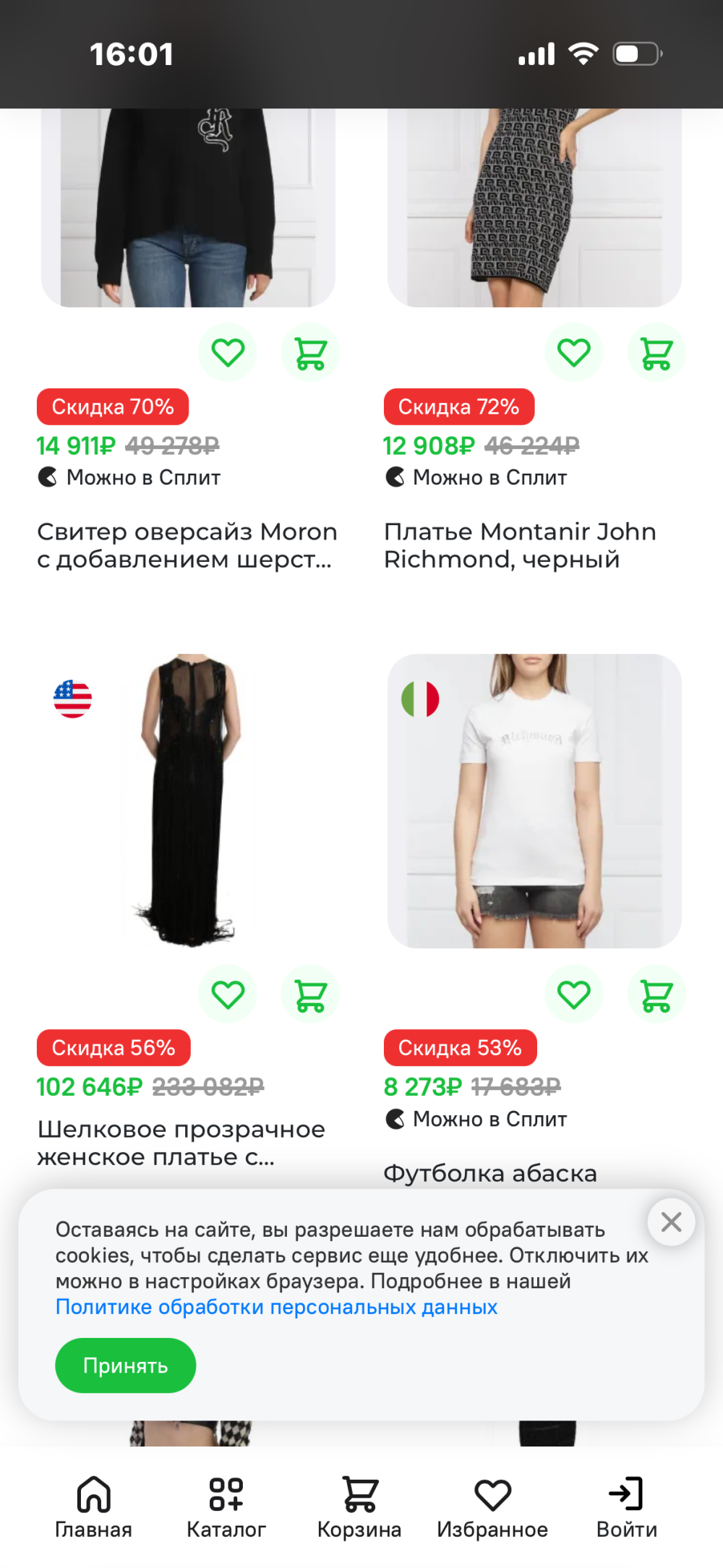Viewport: 723px width, 1568px height.
Task: Save the white Футболка абаска to favorites
Action: pyautogui.click(x=574, y=994)
